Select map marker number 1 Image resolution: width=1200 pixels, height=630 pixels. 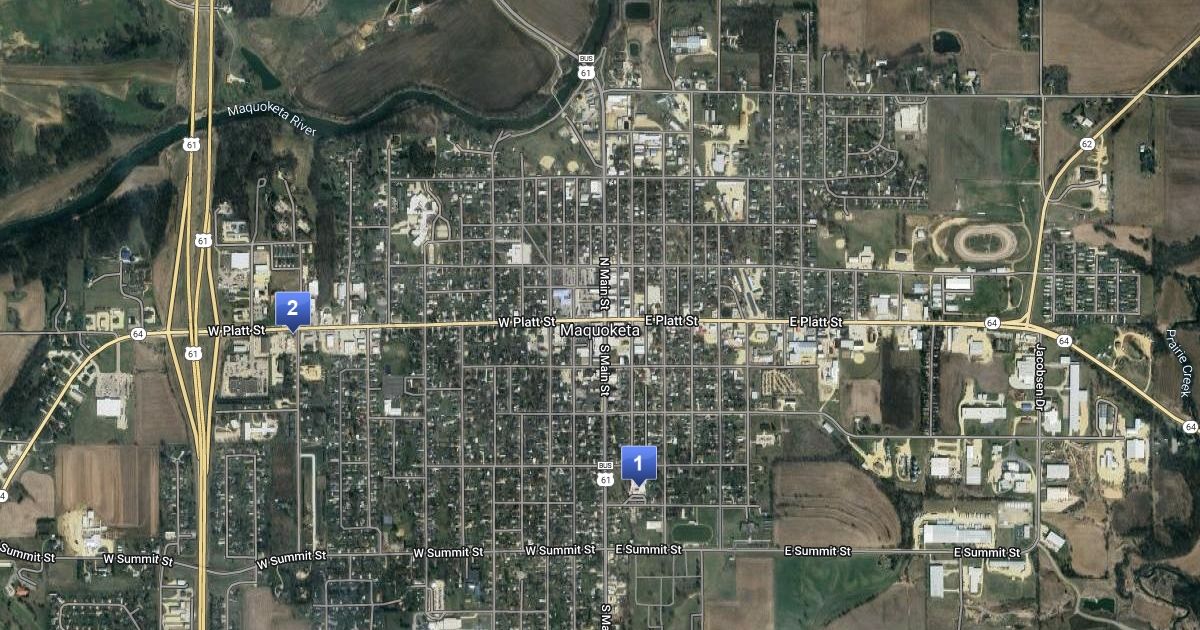638,463
